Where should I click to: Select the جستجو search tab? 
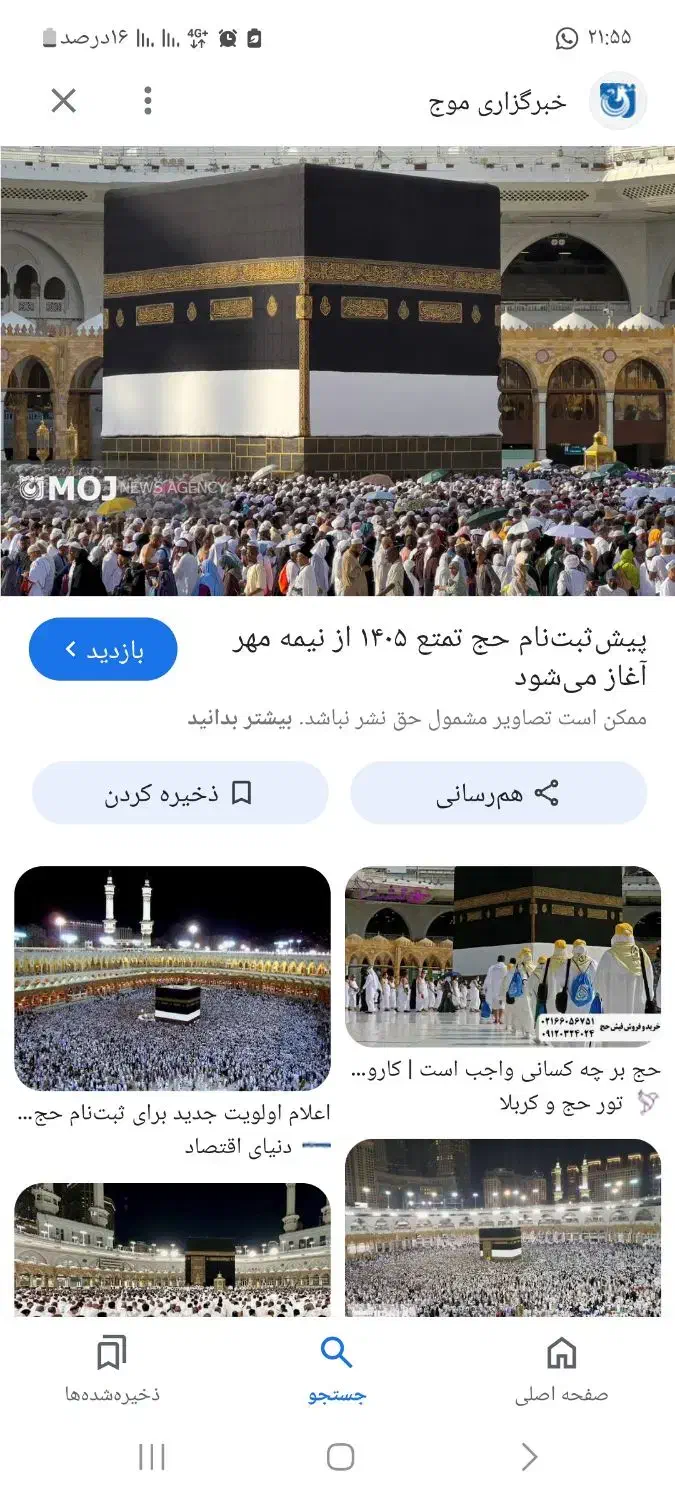(337, 1370)
